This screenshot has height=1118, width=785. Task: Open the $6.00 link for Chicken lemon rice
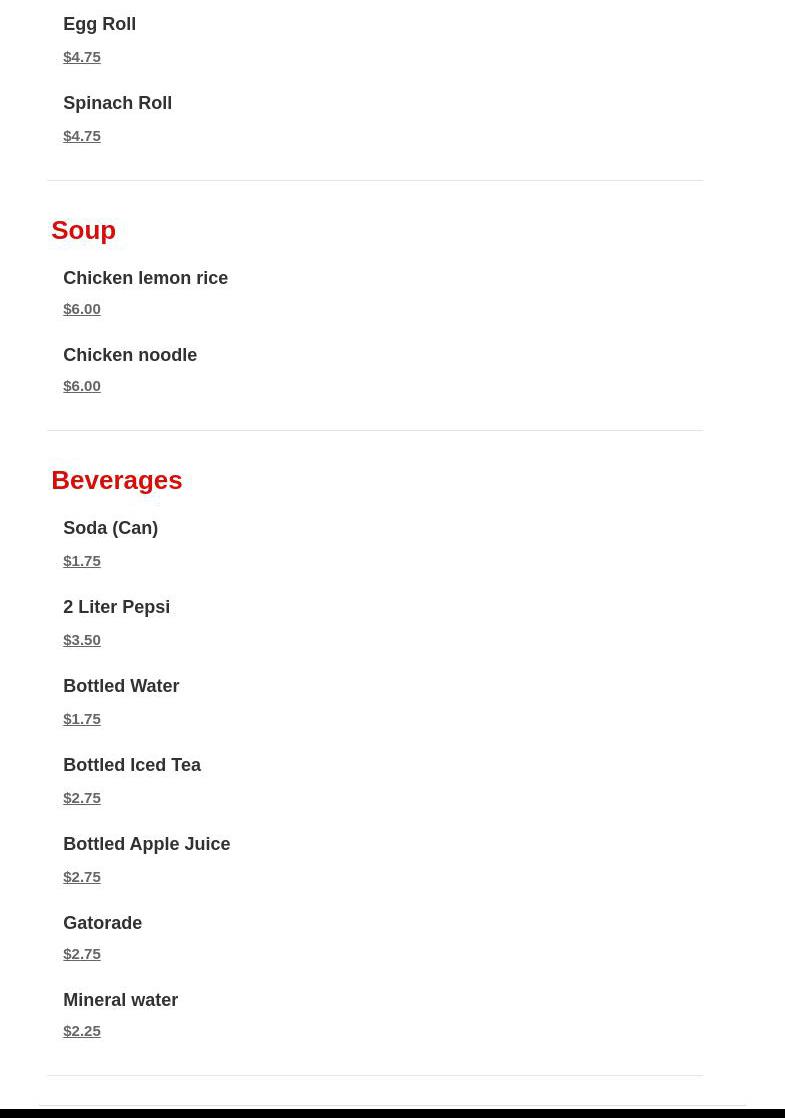click(82, 309)
